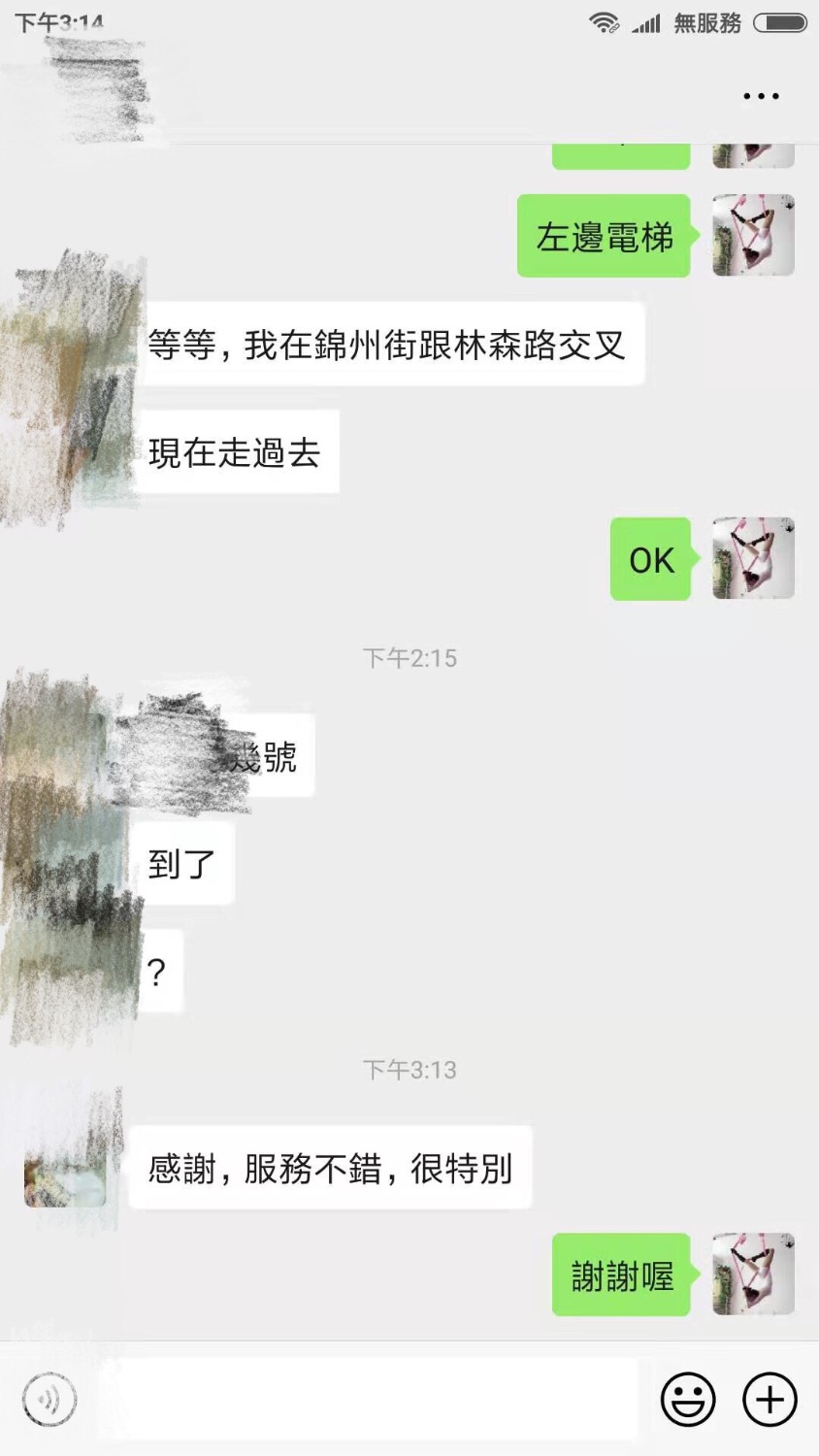Select the OK message bubble
819x1456 pixels.
[x=649, y=559]
